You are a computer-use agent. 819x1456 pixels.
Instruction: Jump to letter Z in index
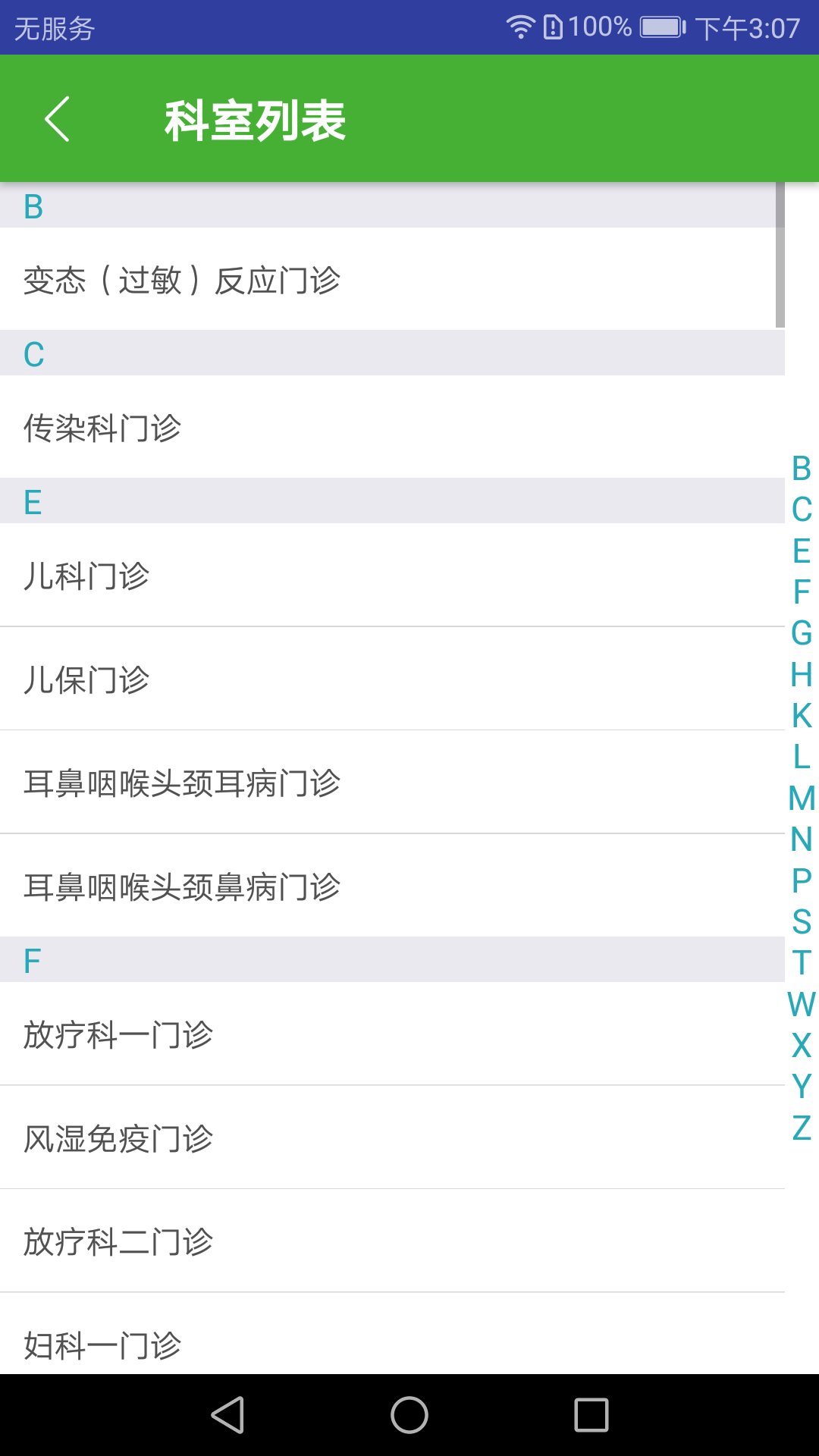tap(802, 1128)
